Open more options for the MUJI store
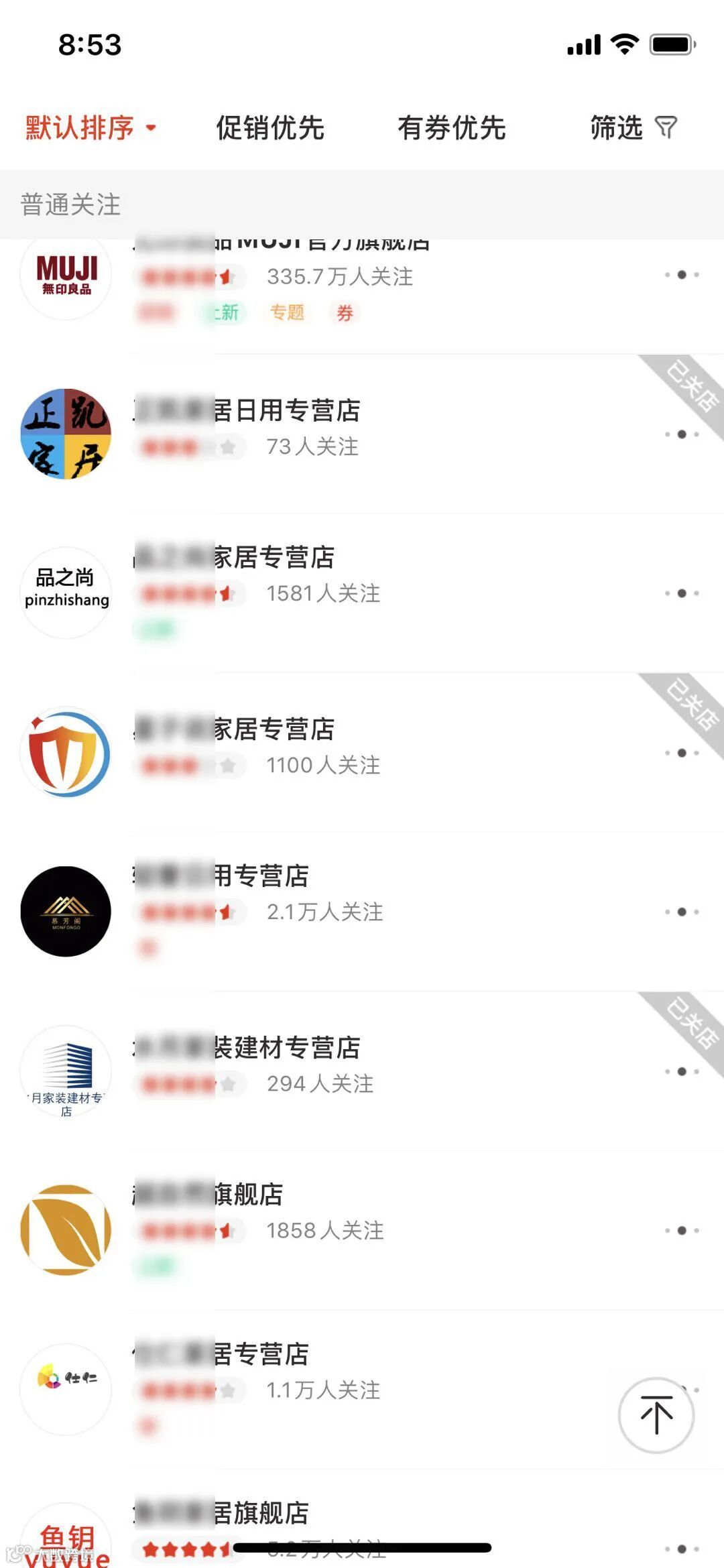The height and width of the screenshot is (1568, 724). point(682,275)
